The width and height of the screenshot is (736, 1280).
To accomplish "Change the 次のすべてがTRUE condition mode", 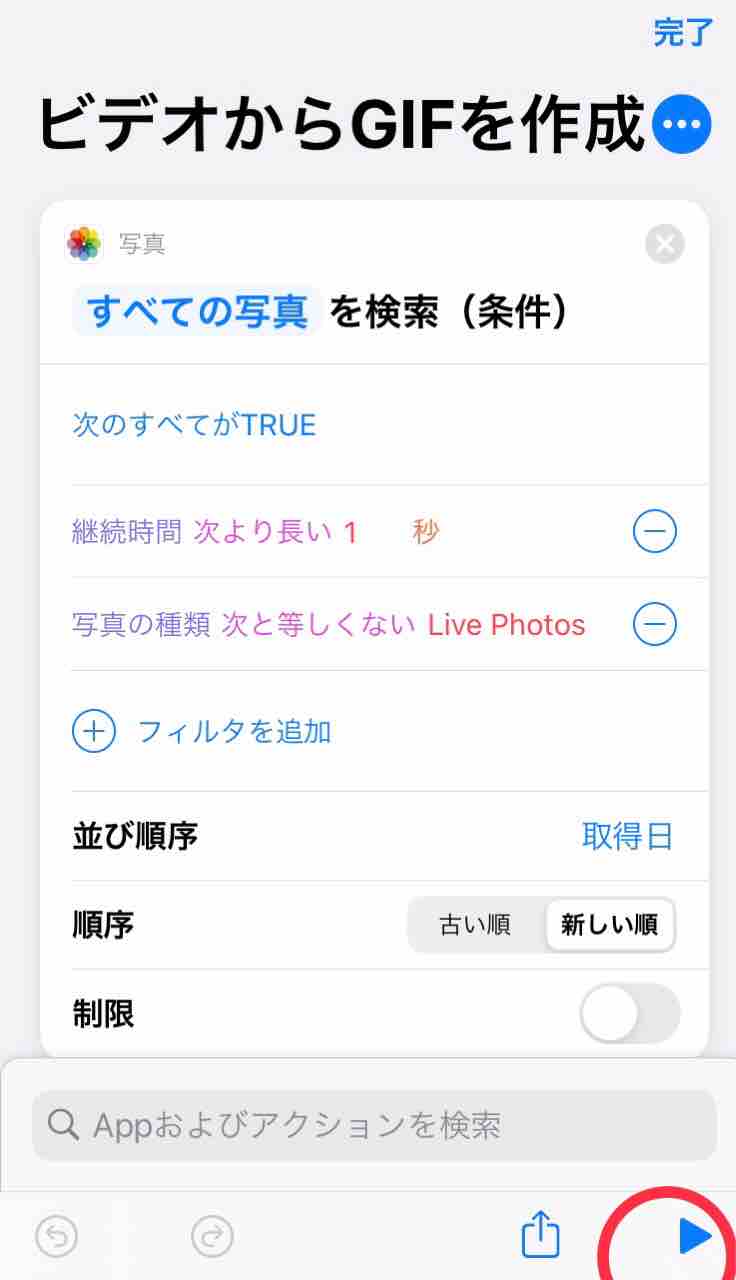I will coord(194,425).
